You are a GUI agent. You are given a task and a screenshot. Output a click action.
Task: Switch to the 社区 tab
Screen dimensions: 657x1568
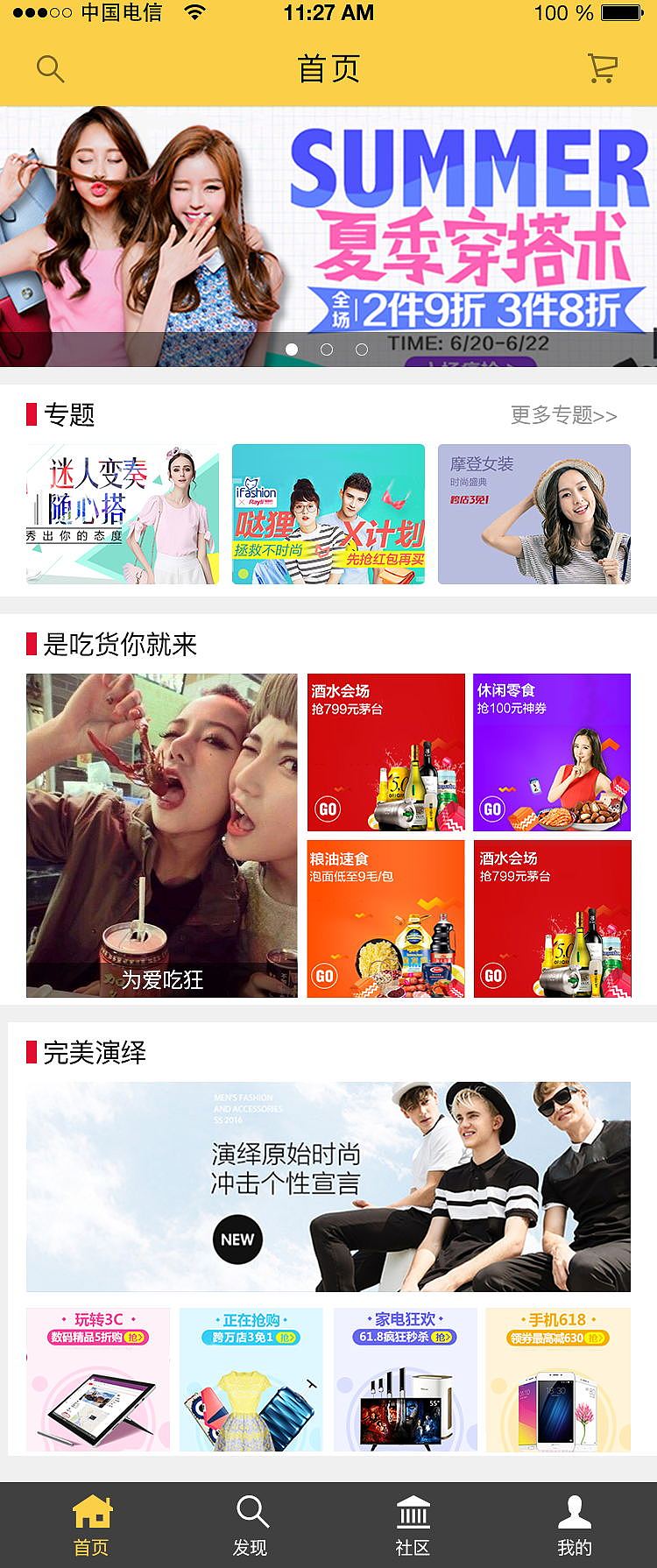click(413, 1525)
